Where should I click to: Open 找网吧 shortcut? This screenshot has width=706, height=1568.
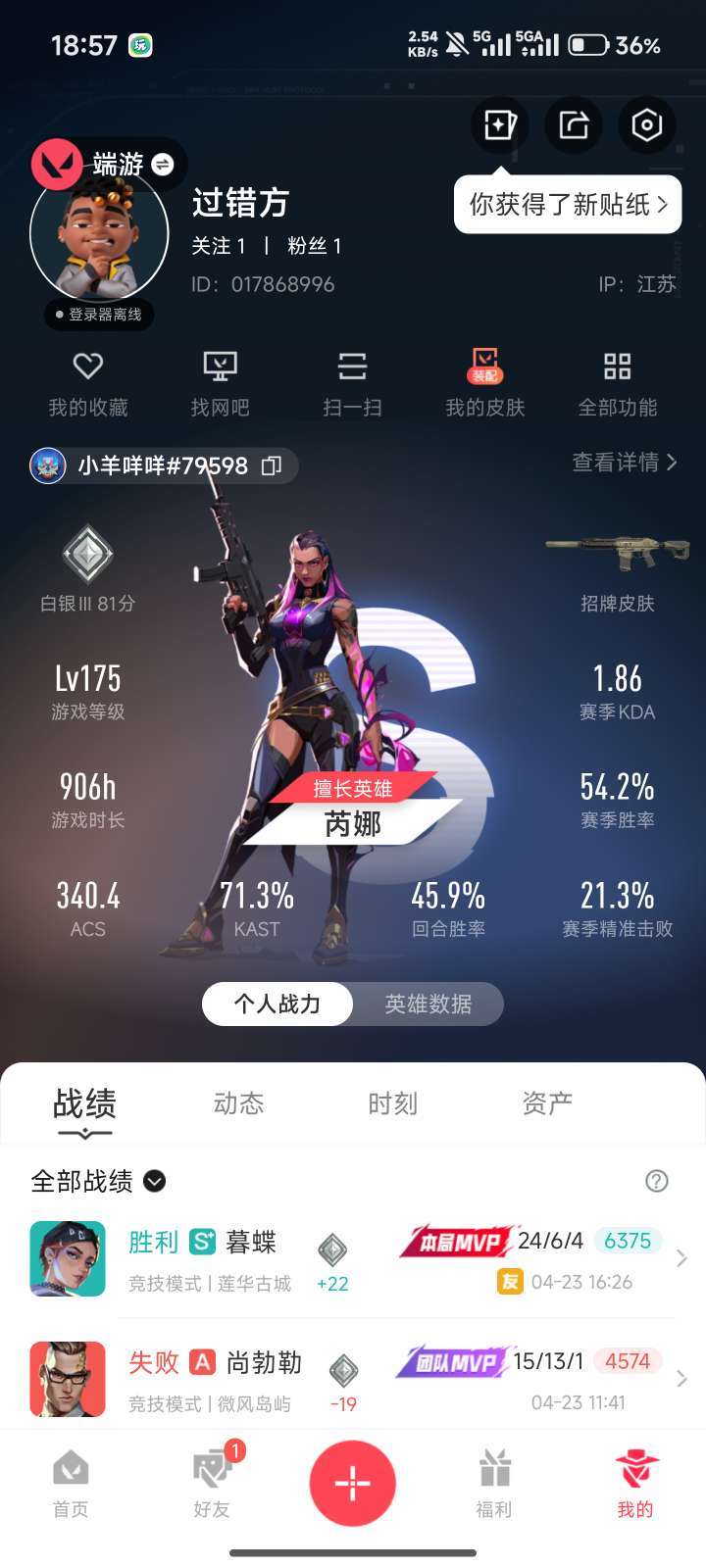220,385
